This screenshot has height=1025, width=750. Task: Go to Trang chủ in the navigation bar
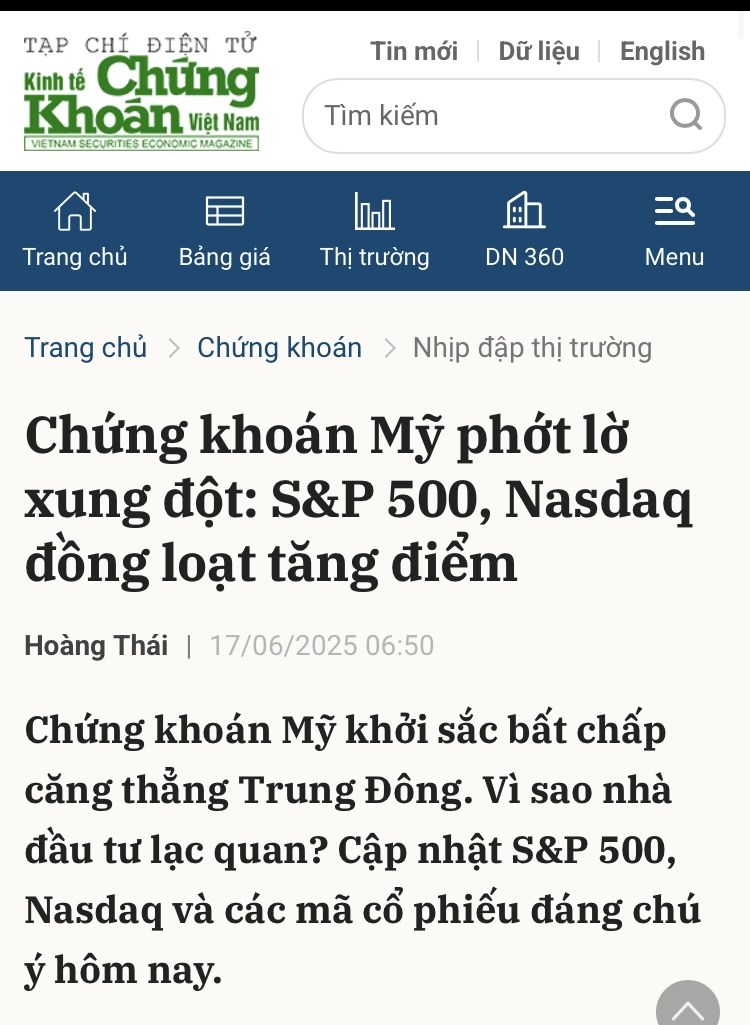tap(75, 231)
